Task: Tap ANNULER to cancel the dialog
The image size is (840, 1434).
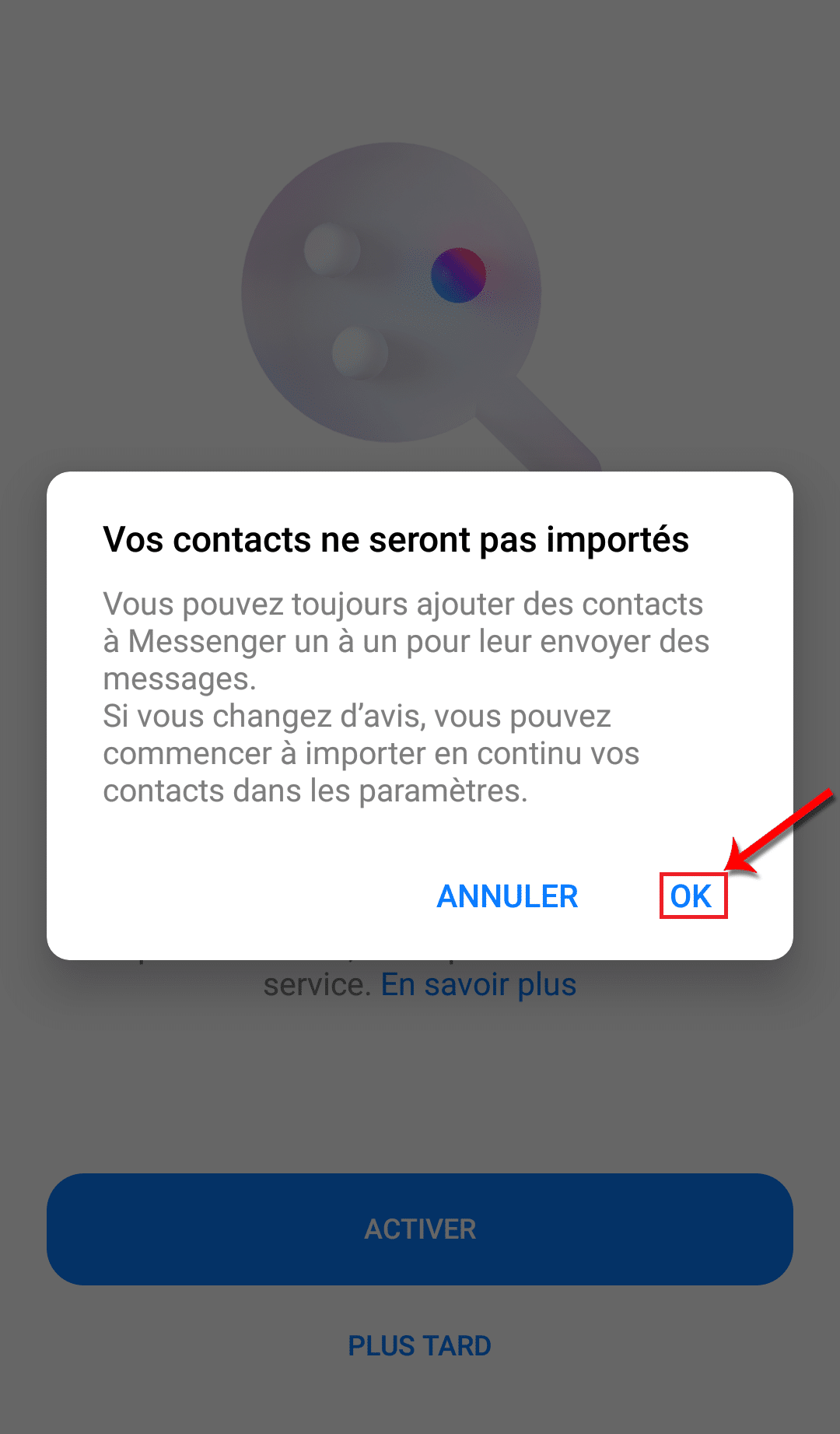Action: click(x=507, y=896)
